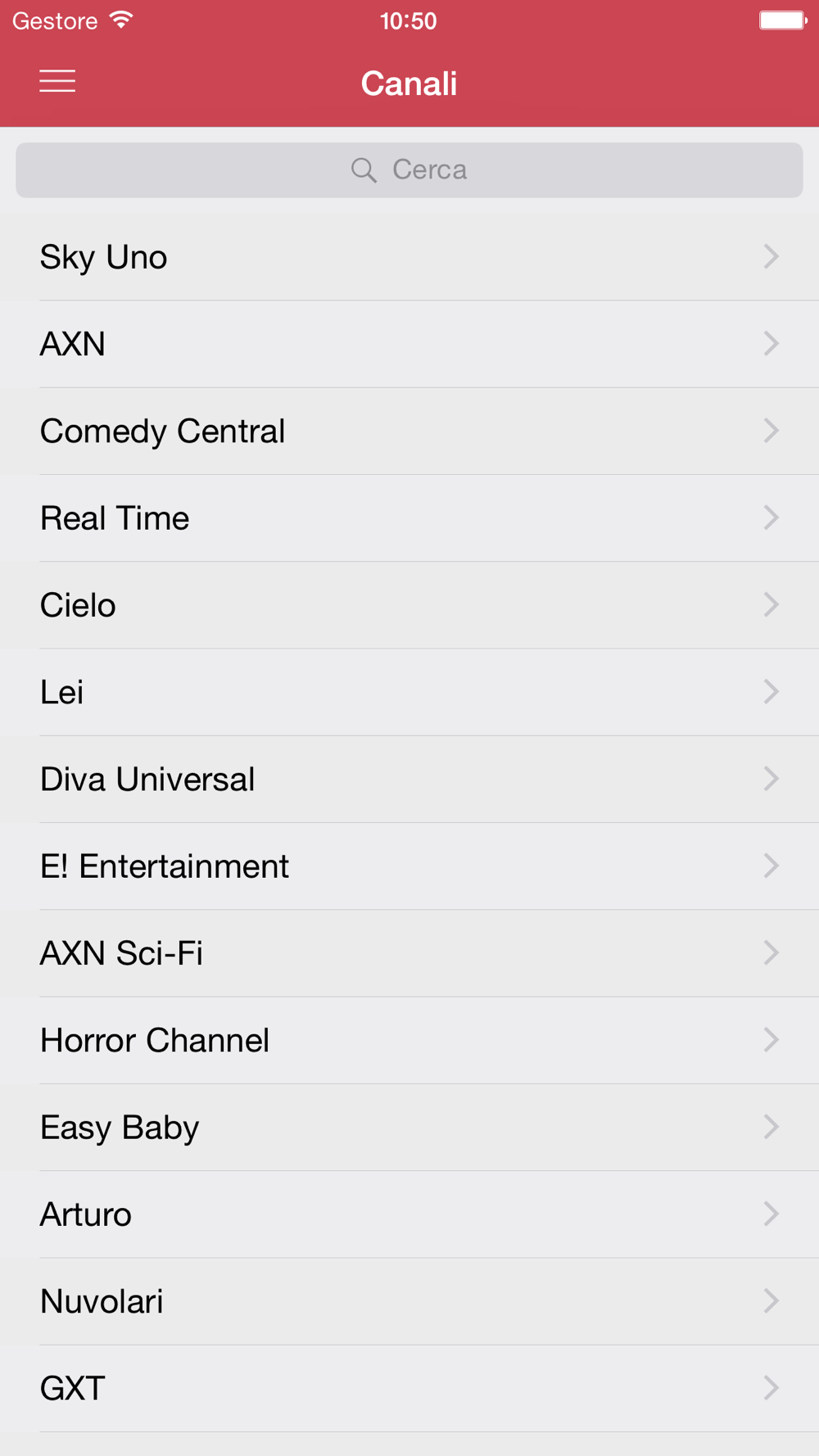Tap the Cerca search field
Screen dimensions: 819x1456
(409, 170)
